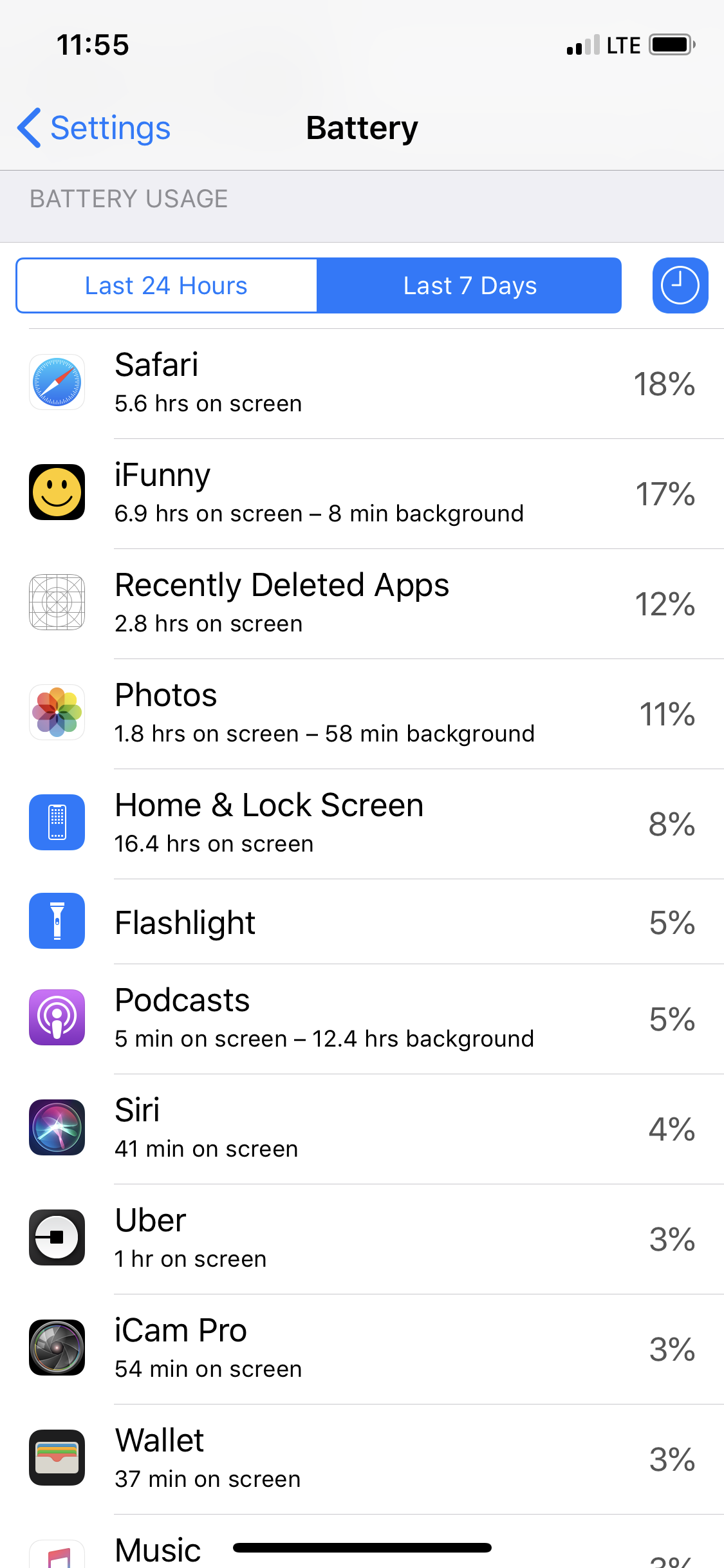The width and height of the screenshot is (724, 1568).
Task: Switch to Last 24 Hours
Action: (x=167, y=286)
